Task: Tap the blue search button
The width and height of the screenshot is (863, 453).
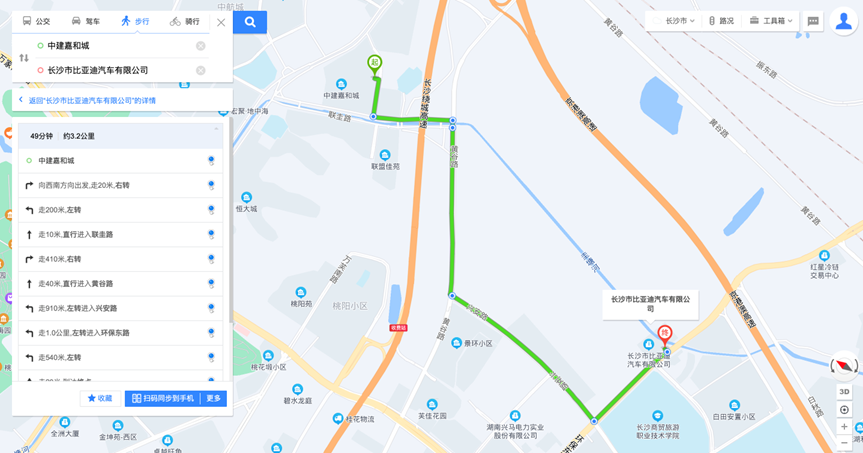Action: coord(250,21)
